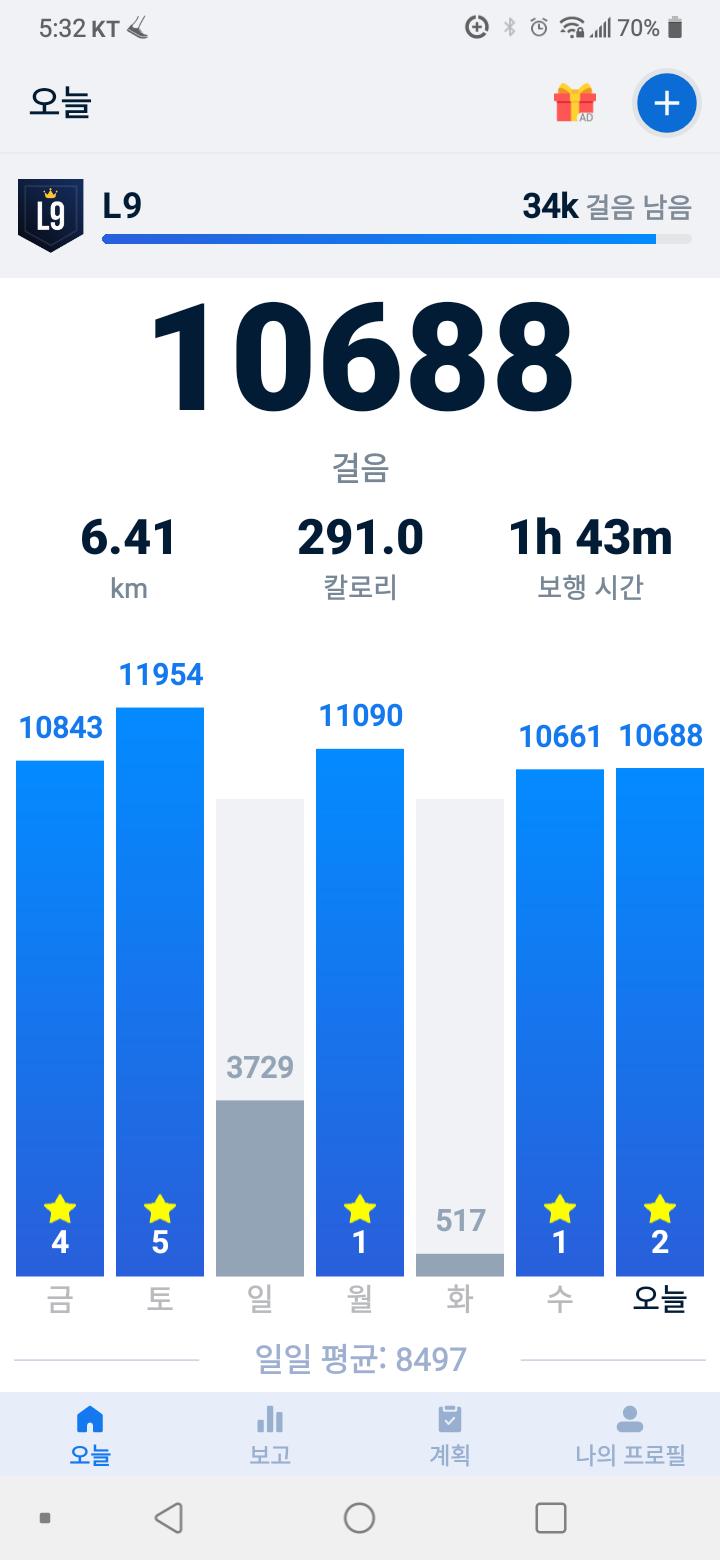Switch to the 보고 tab

pyautogui.click(x=270, y=1435)
